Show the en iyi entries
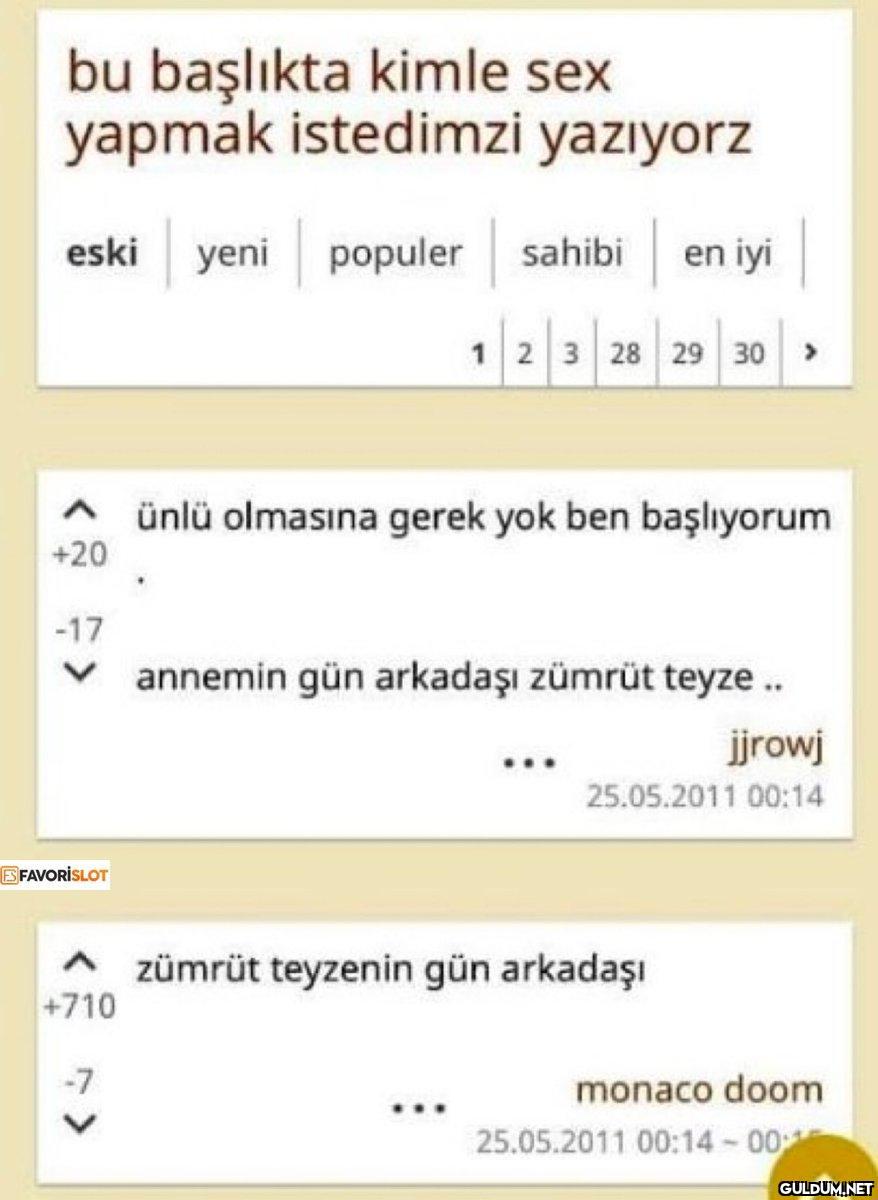This screenshot has width=878, height=1200. tap(727, 254)
